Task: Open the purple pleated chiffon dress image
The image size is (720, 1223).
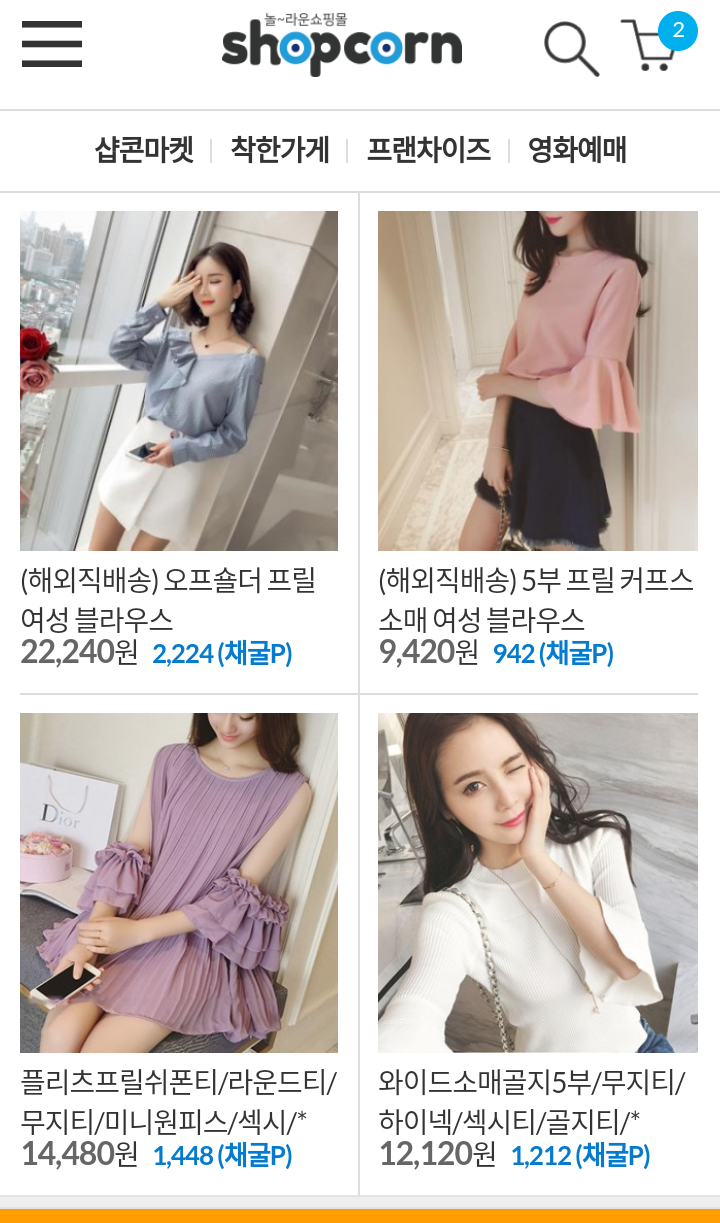Action: pos(179,882)
